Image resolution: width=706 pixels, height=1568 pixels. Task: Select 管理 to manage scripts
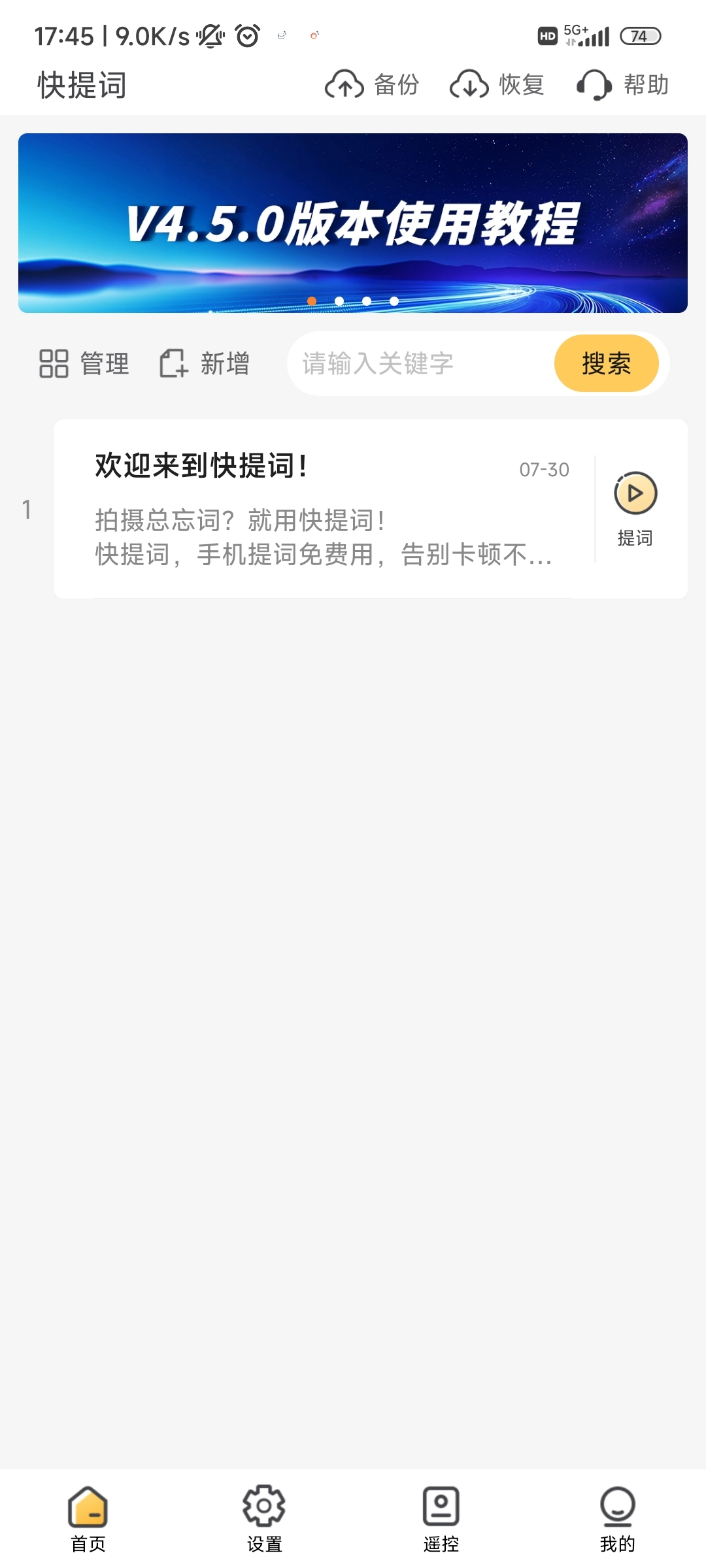84,363
